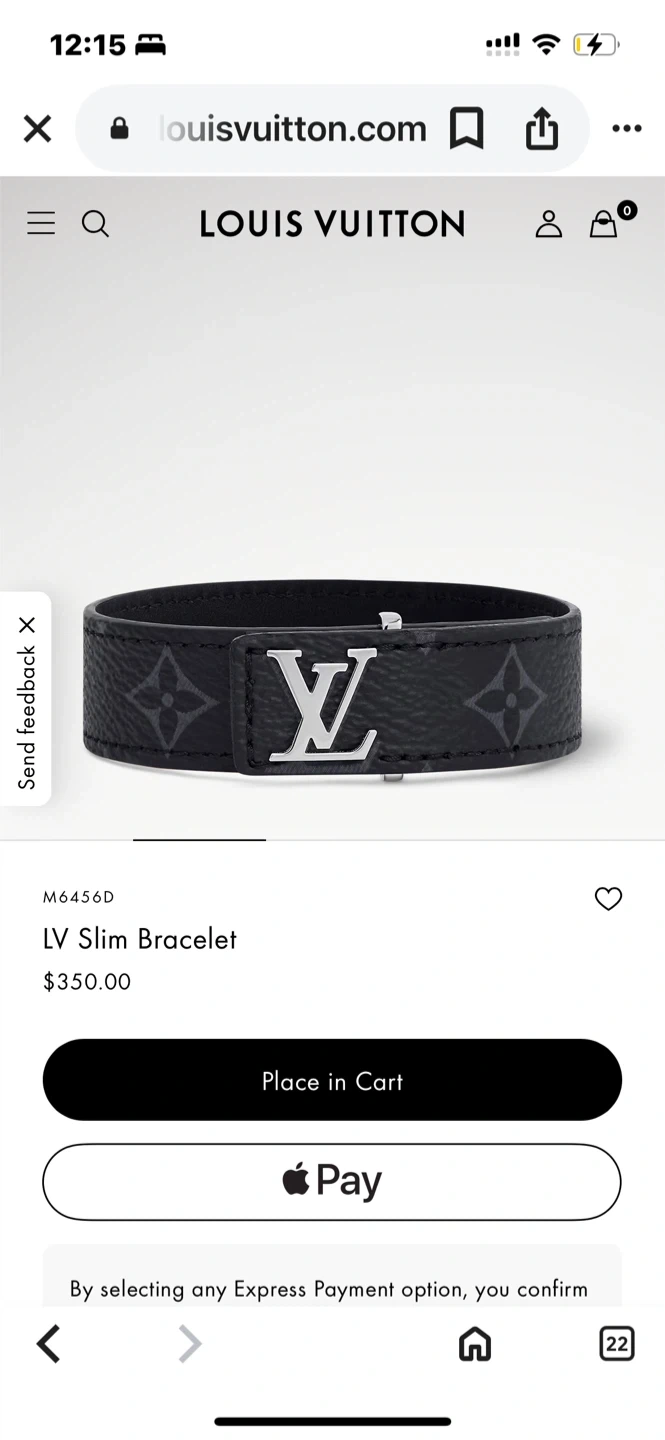Open the Louis Vuitton hamburger menu
Viewport: 665px width, 1440px height.
41,223
